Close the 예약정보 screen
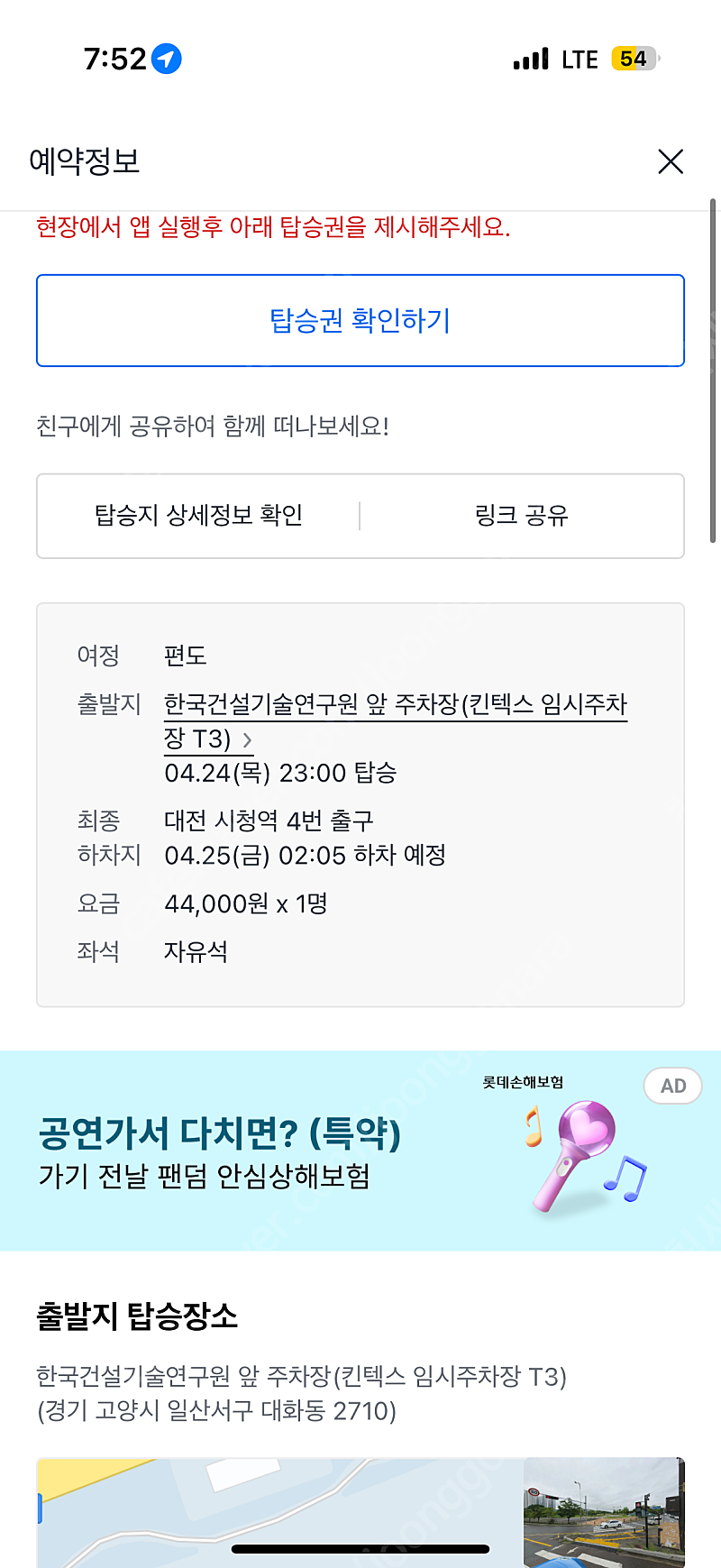This screenshot has height=1568, width=721. (671, 161)
